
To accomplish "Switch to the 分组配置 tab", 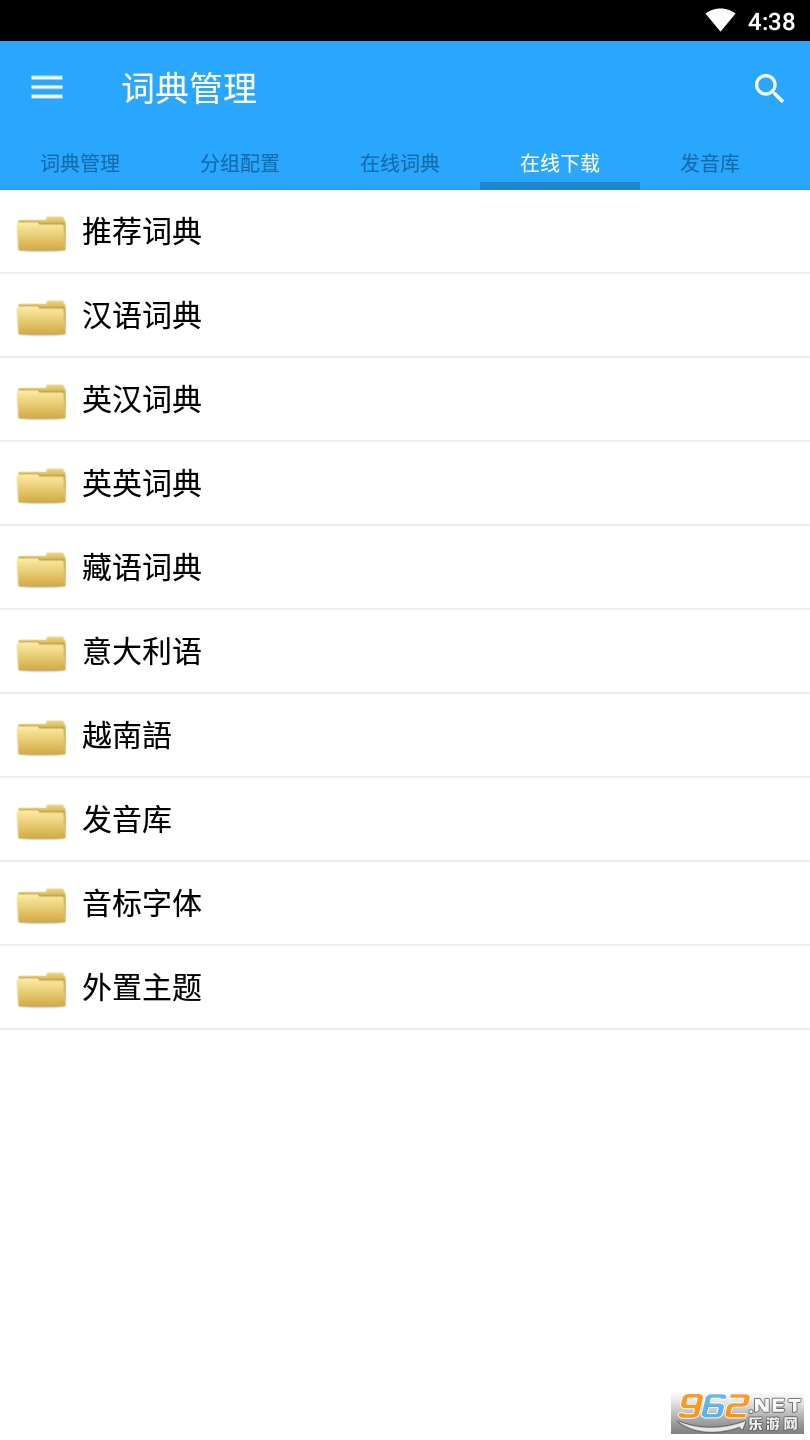I will pyautogui.click(x=240, y=163).
